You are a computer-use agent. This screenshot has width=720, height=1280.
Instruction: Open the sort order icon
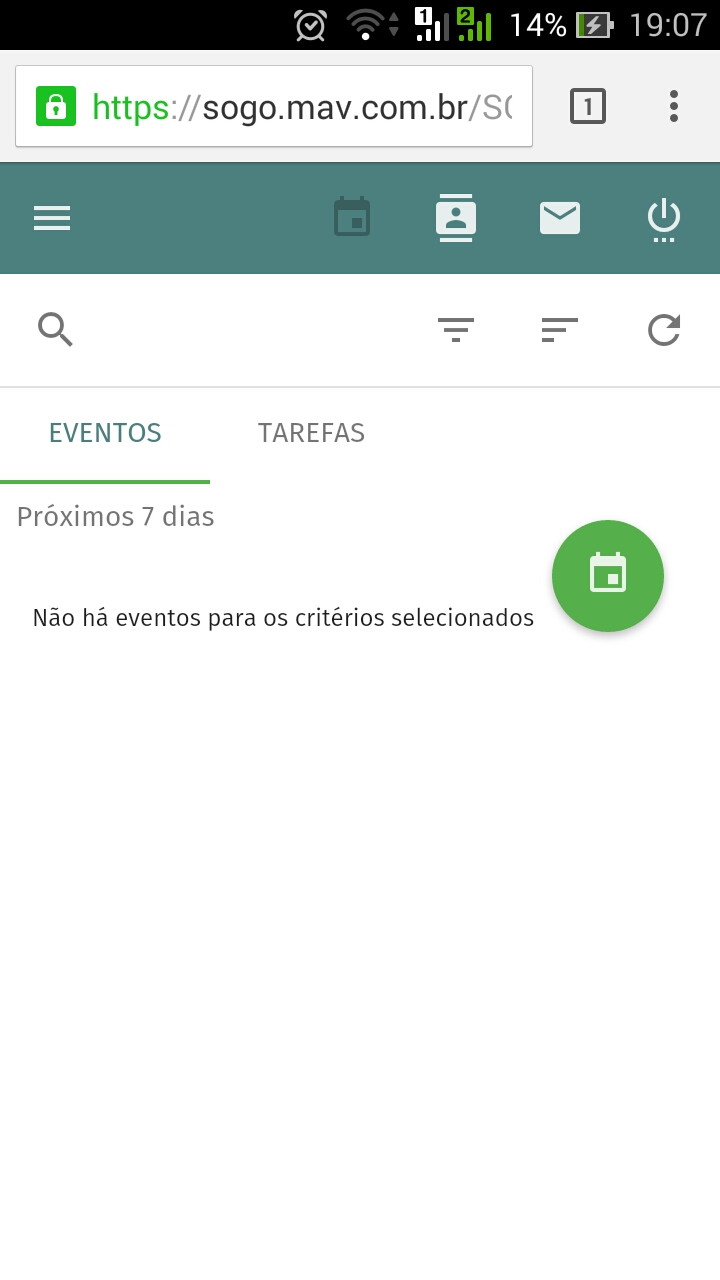(x=560, y=329)
